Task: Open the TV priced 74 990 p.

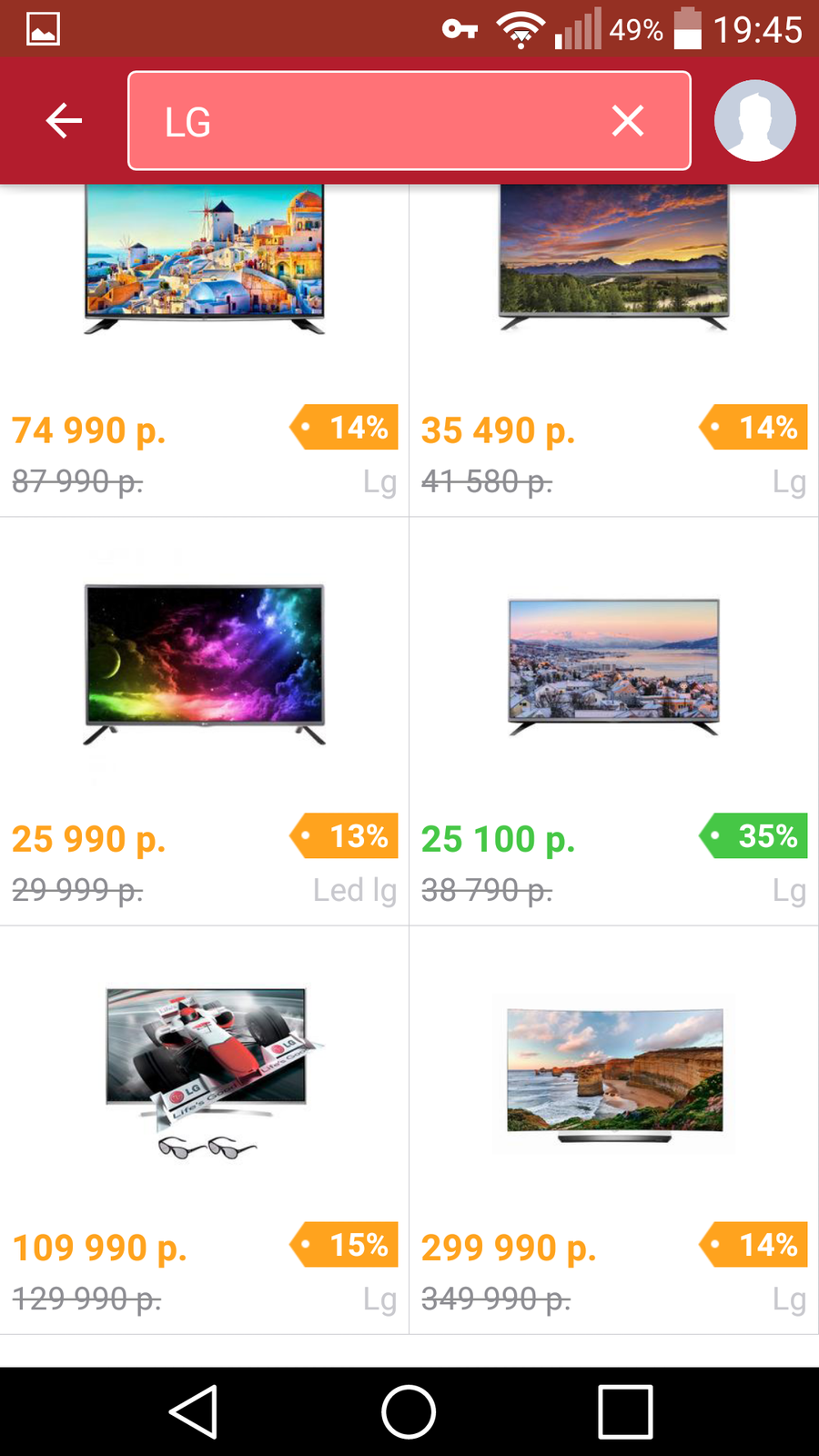Action: [204, 346]
